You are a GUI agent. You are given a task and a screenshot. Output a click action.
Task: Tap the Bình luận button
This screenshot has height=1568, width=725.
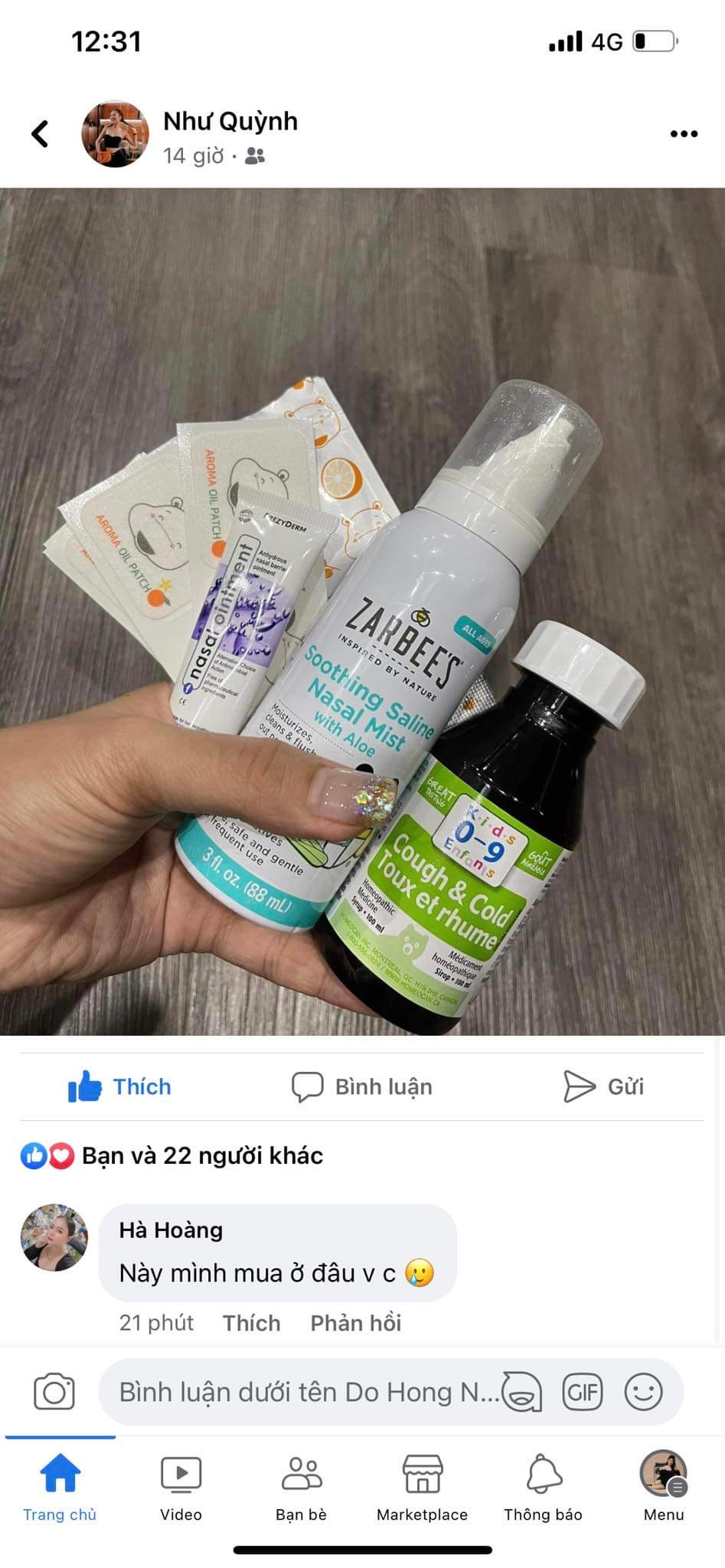(361, 1086)
